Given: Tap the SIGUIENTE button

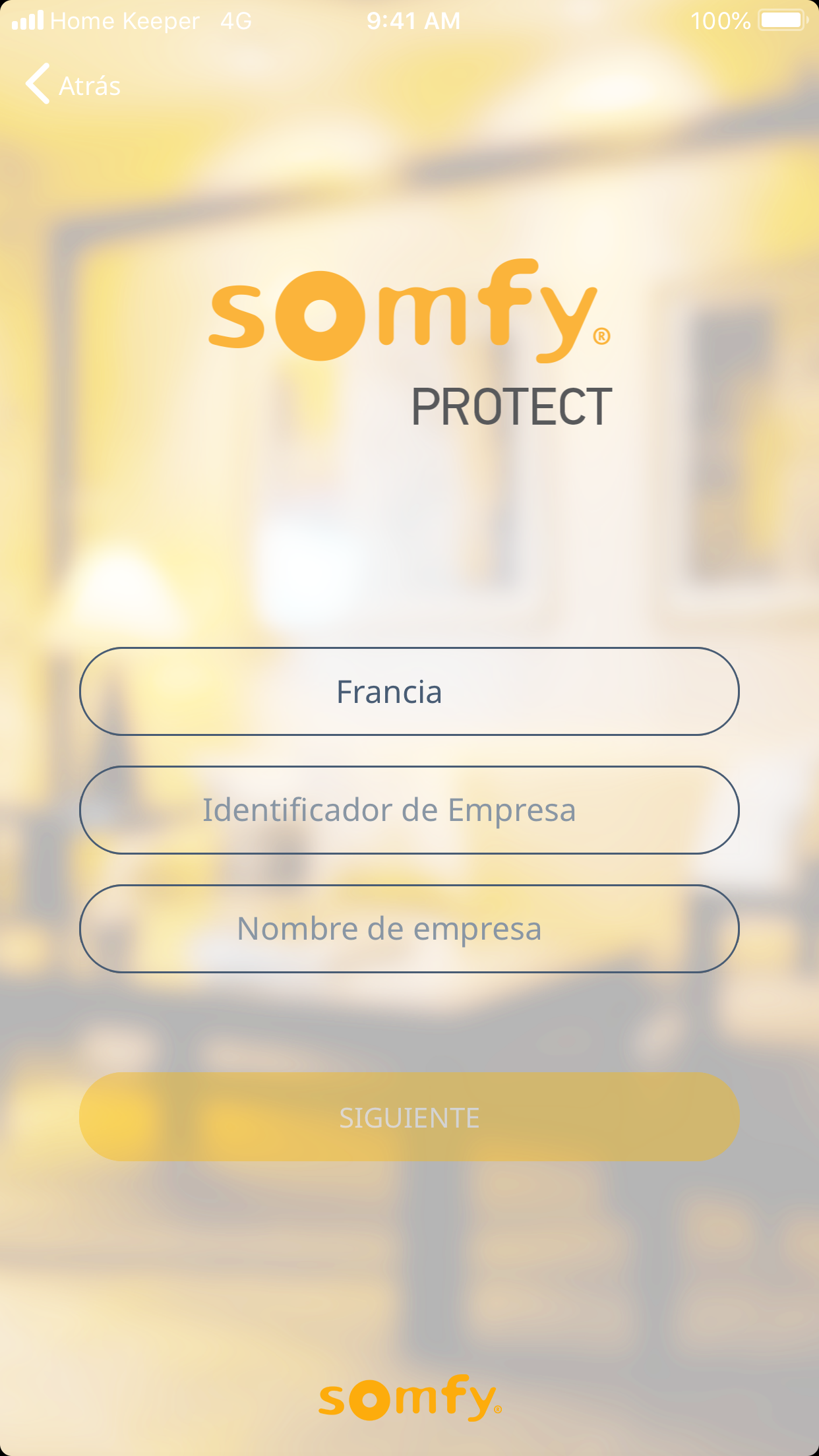Looking at the screenshot, I should point(409,1117).
